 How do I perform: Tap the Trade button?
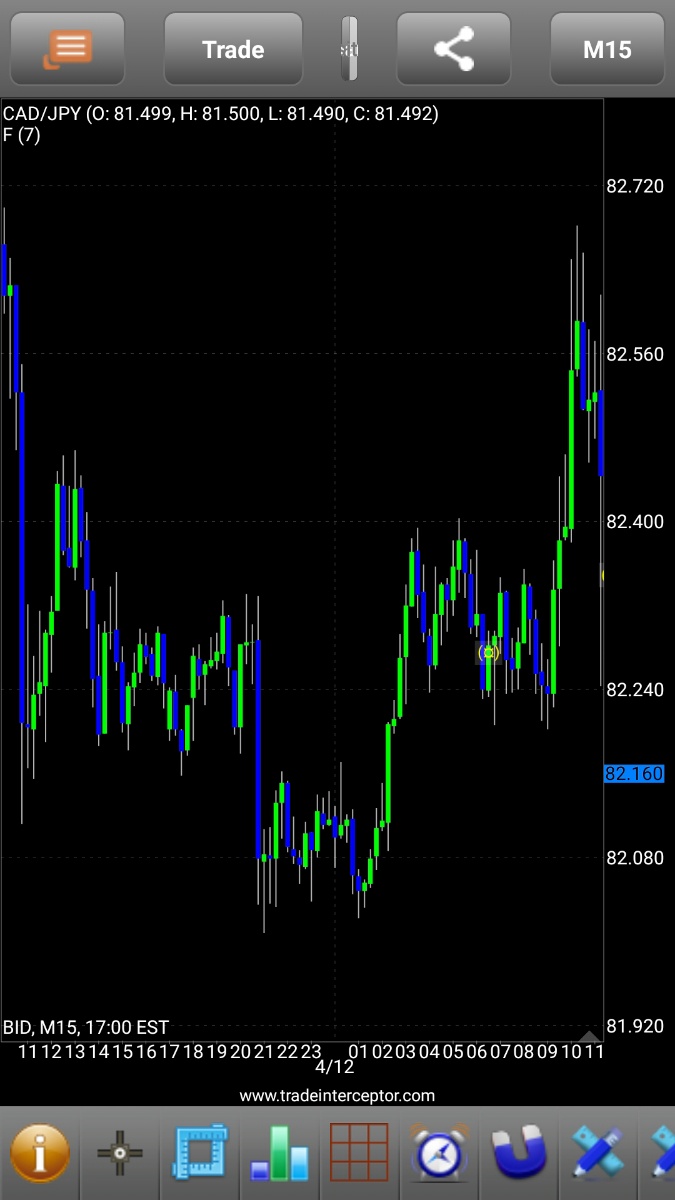pyautogui.click(x=233, y=49)
